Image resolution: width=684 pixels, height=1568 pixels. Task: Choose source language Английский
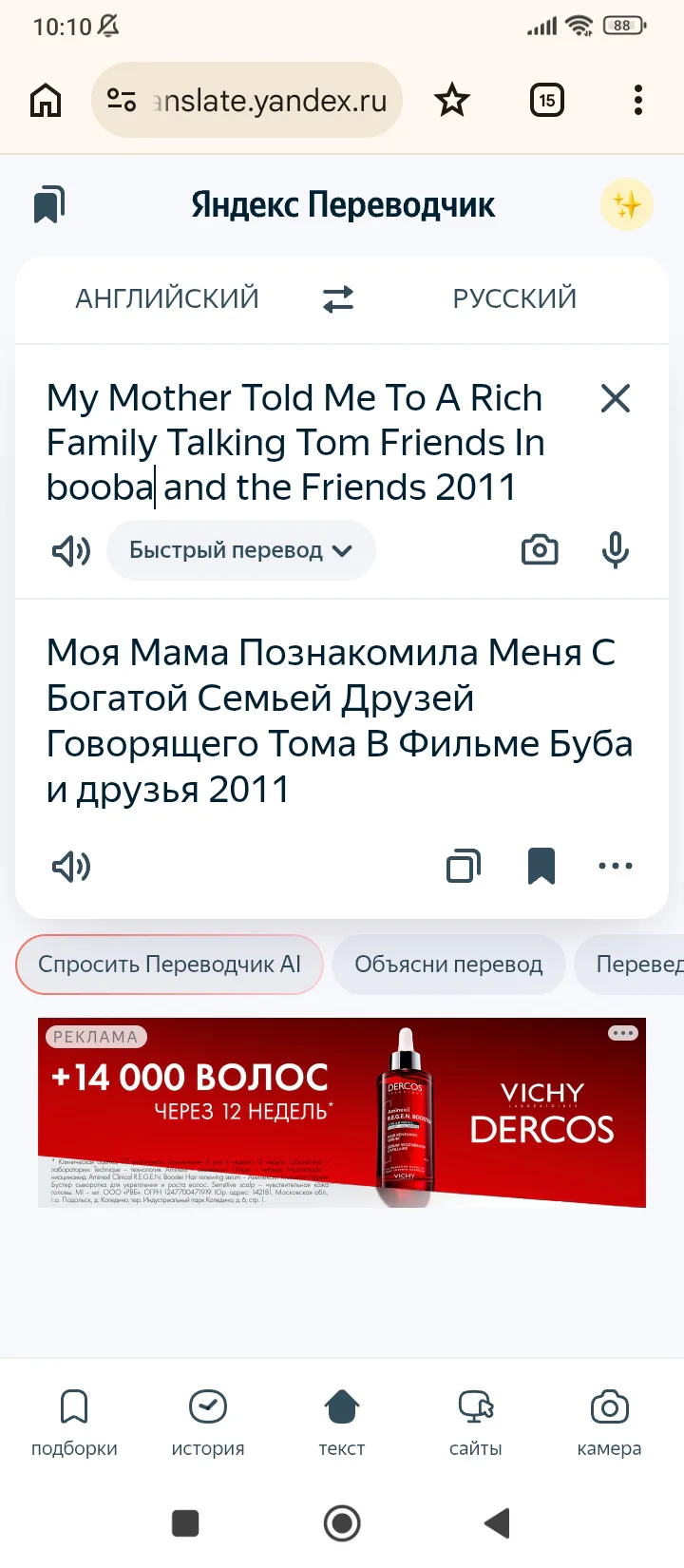[x=167, y=298]
